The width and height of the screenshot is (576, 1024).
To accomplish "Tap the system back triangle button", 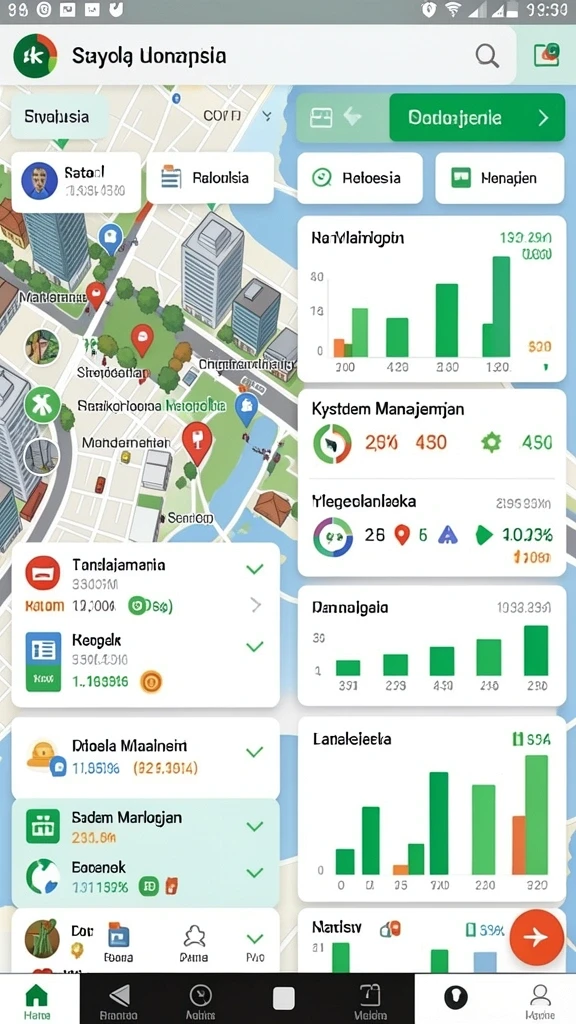I will [119, 1000].
